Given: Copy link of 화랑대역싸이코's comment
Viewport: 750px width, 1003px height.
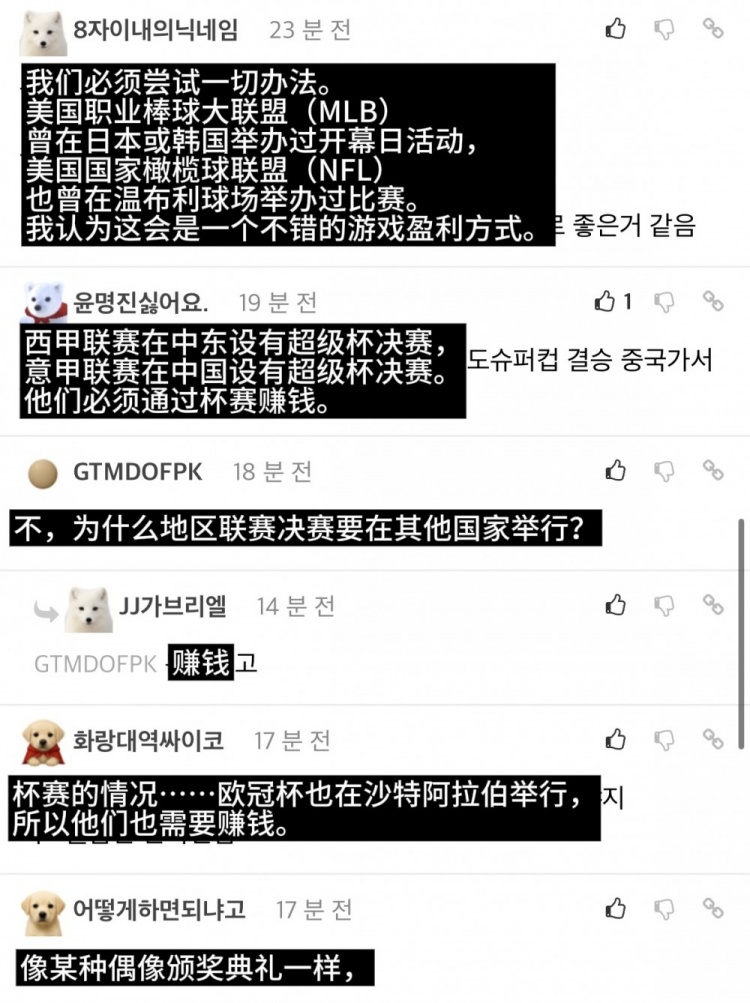Looking at the screenshot, I should click(x=713, y=739).
